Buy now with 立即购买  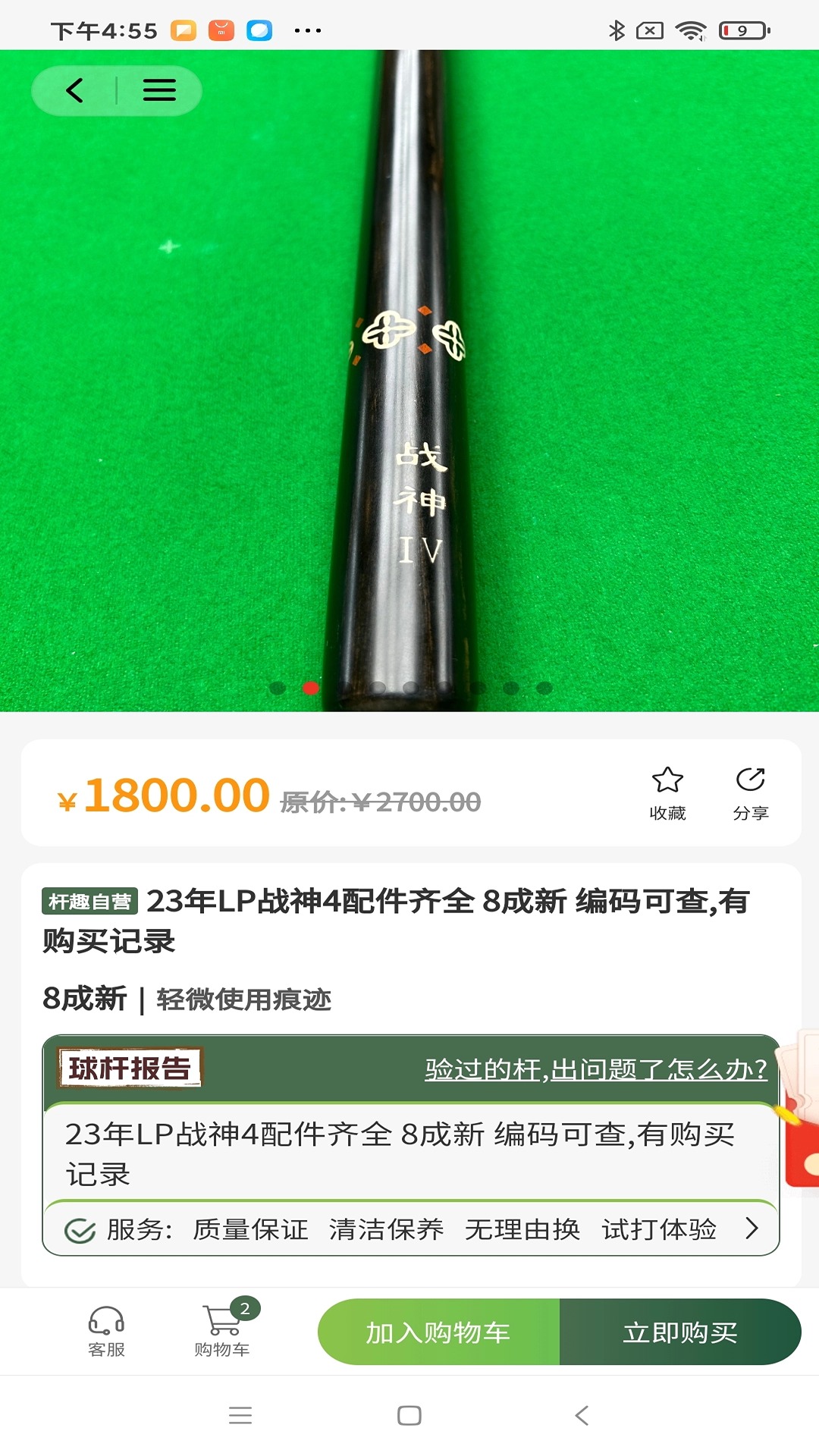coord(680,1332)
